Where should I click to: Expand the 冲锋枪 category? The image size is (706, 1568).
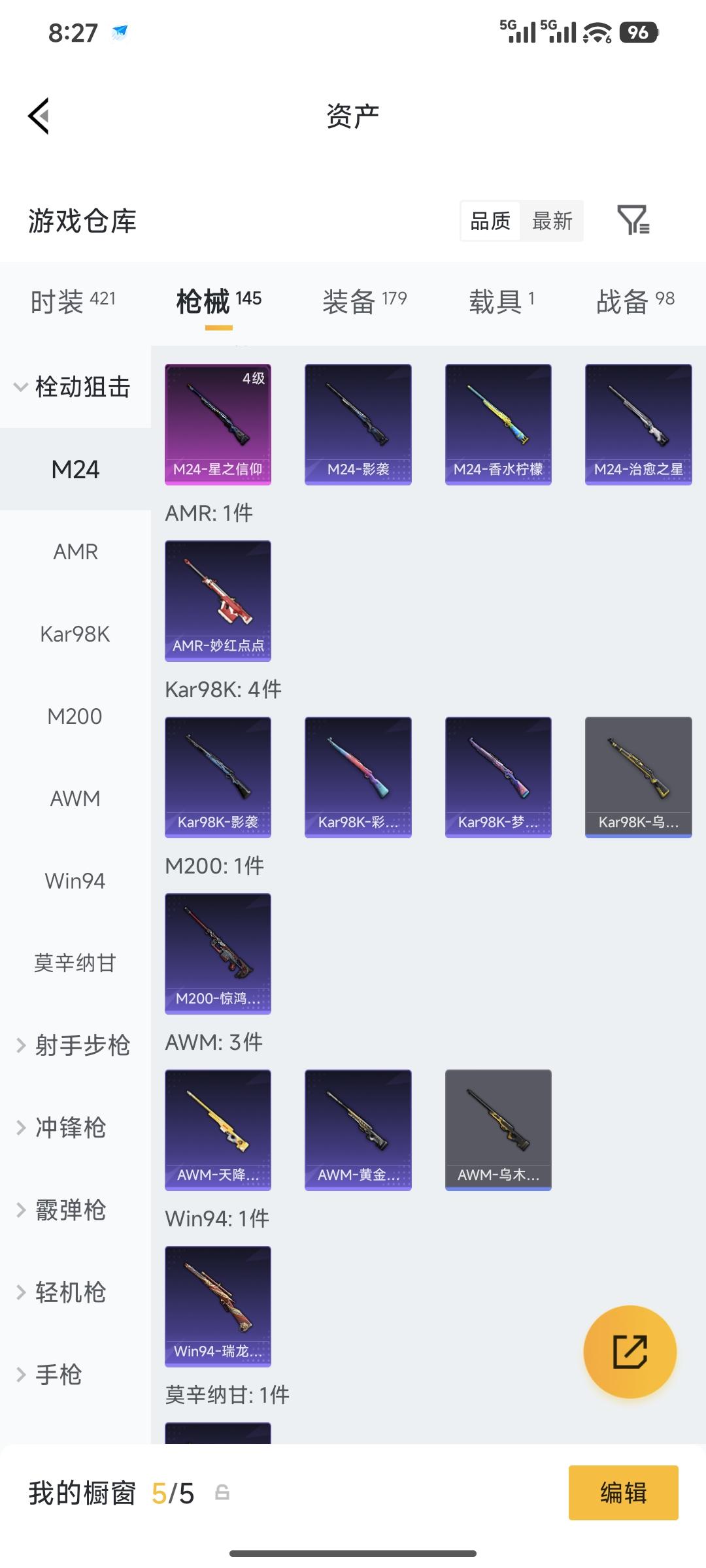tap(71, 1128)
